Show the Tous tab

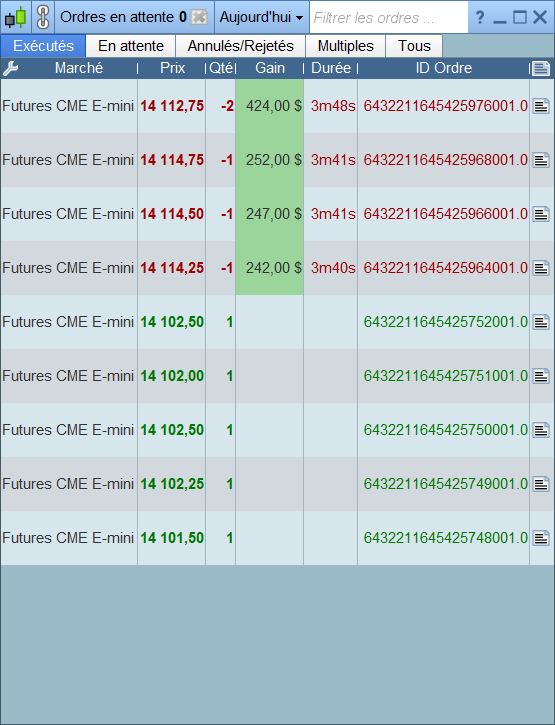click(414, 46)
